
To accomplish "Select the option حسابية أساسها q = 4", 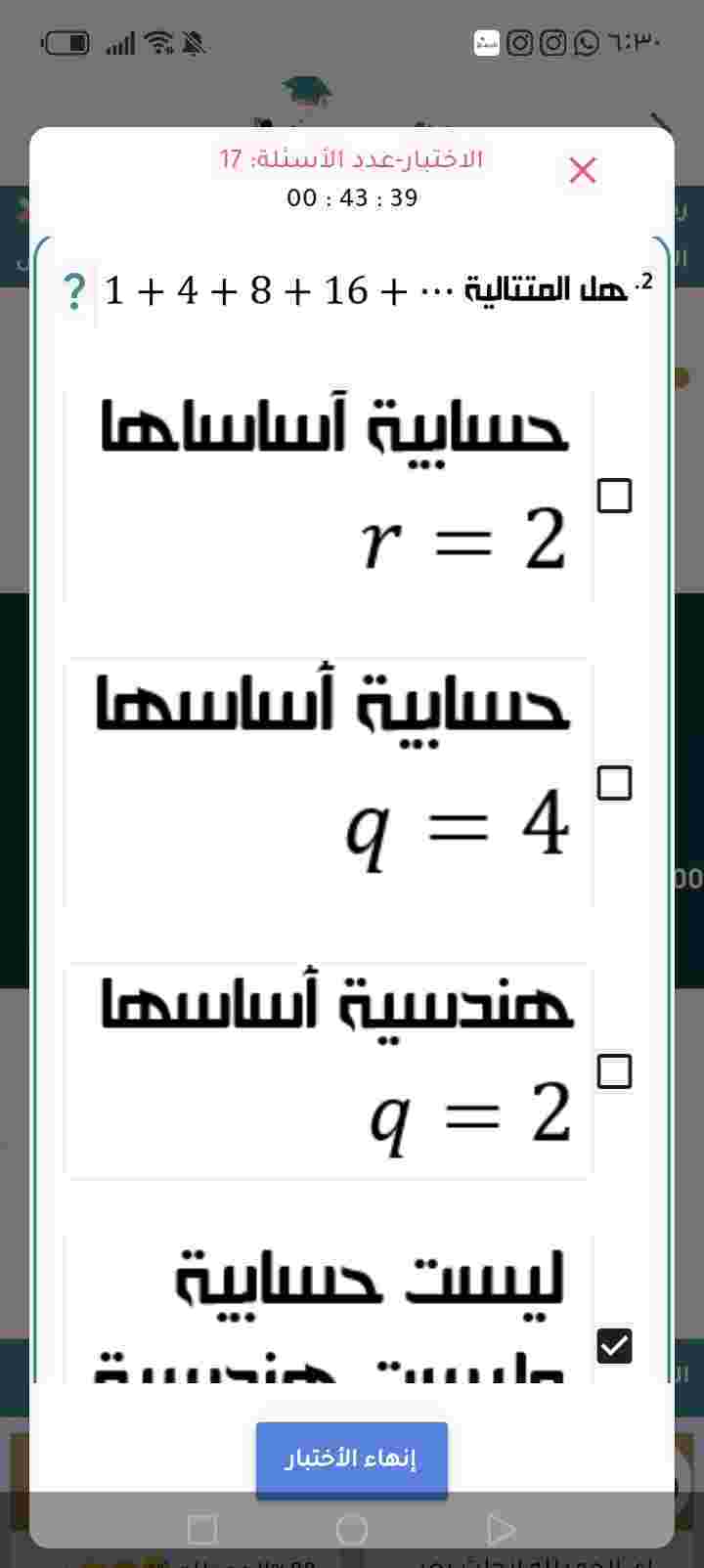I will pyautogui.click(x=614, y=783).
